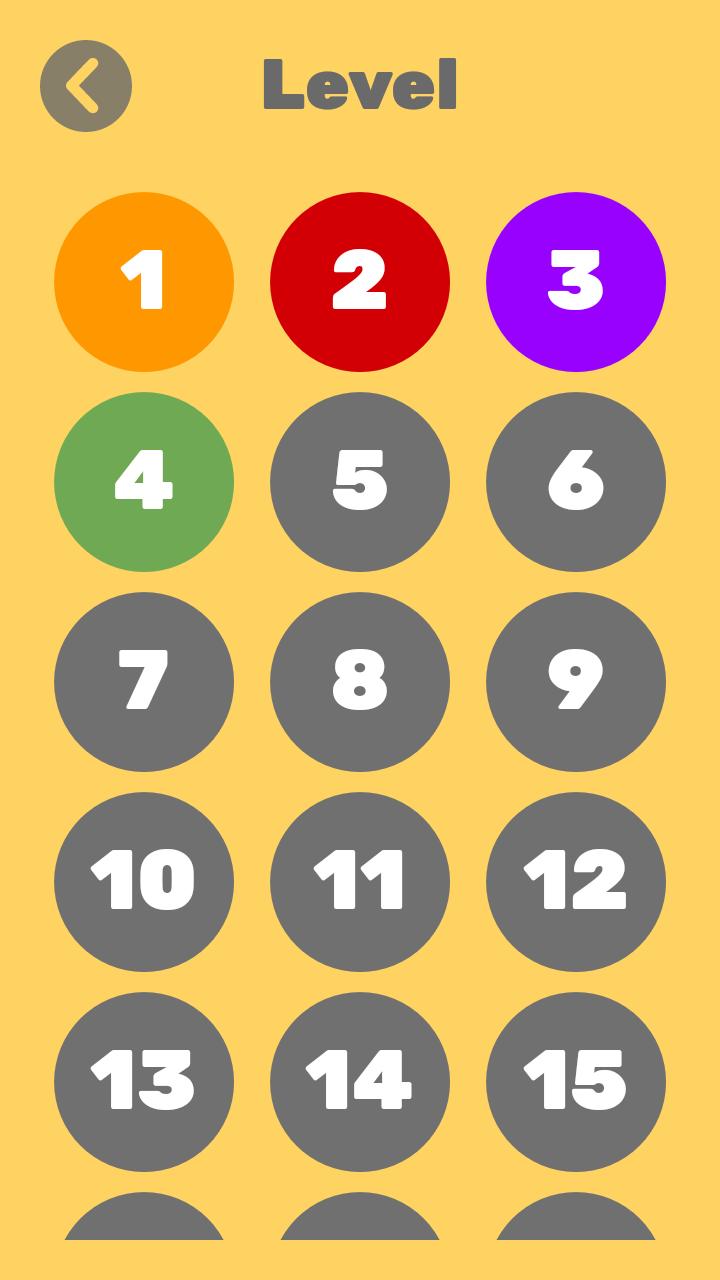The image size is (720, 1280).
Task: Open level 8
Action: (360, 682)
